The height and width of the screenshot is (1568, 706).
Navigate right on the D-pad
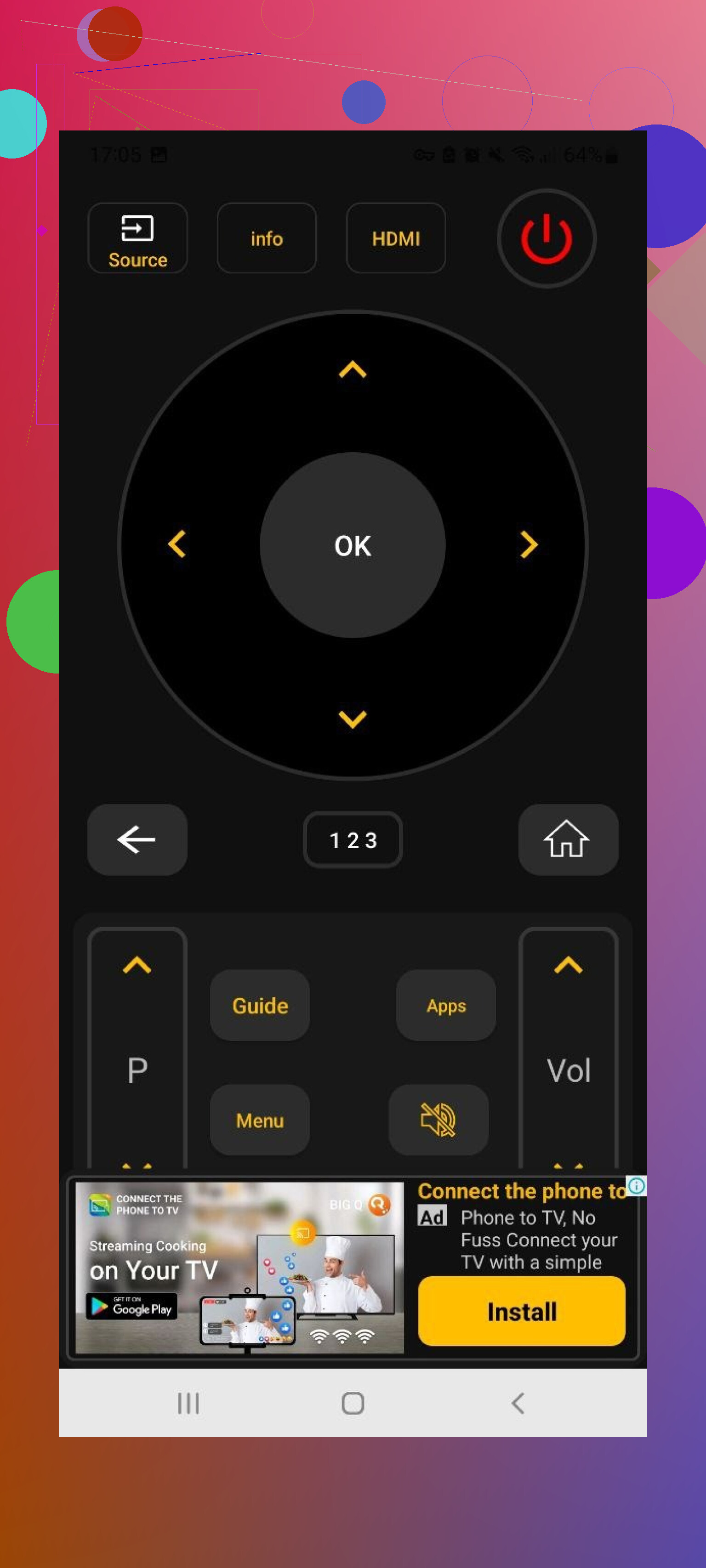click(528, 543)
